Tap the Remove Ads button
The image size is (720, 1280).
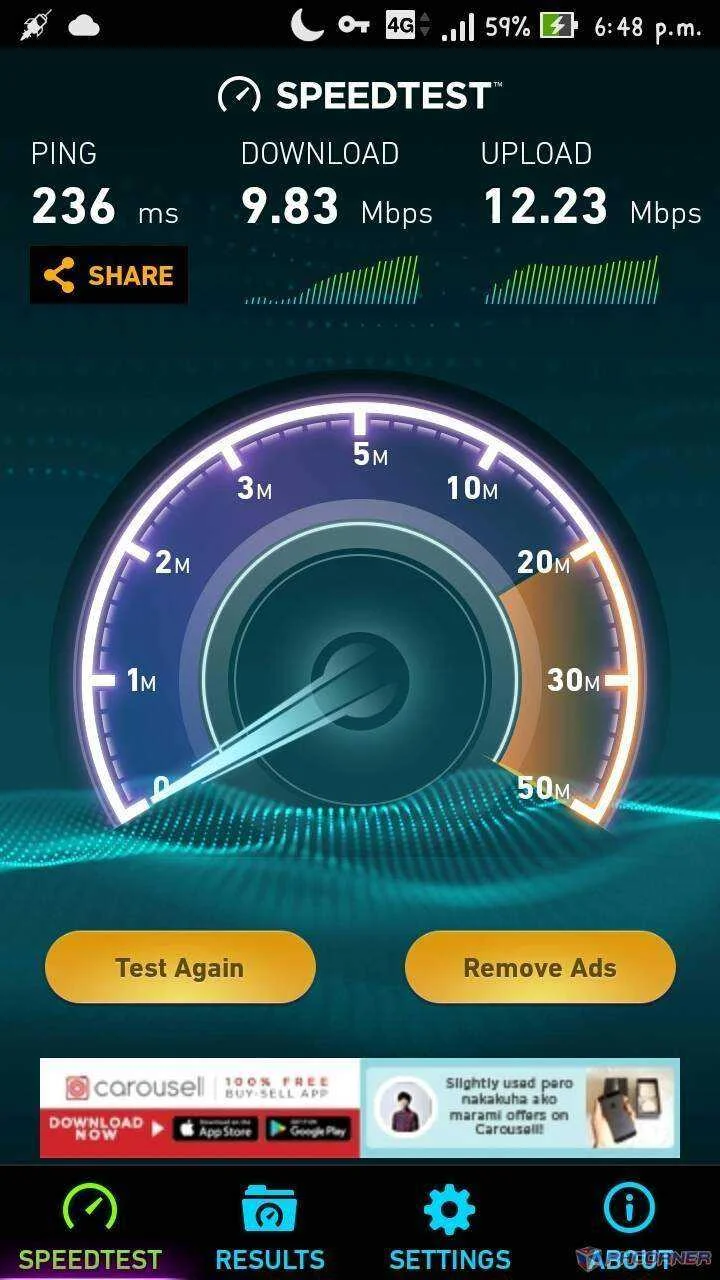pos(540,967)
